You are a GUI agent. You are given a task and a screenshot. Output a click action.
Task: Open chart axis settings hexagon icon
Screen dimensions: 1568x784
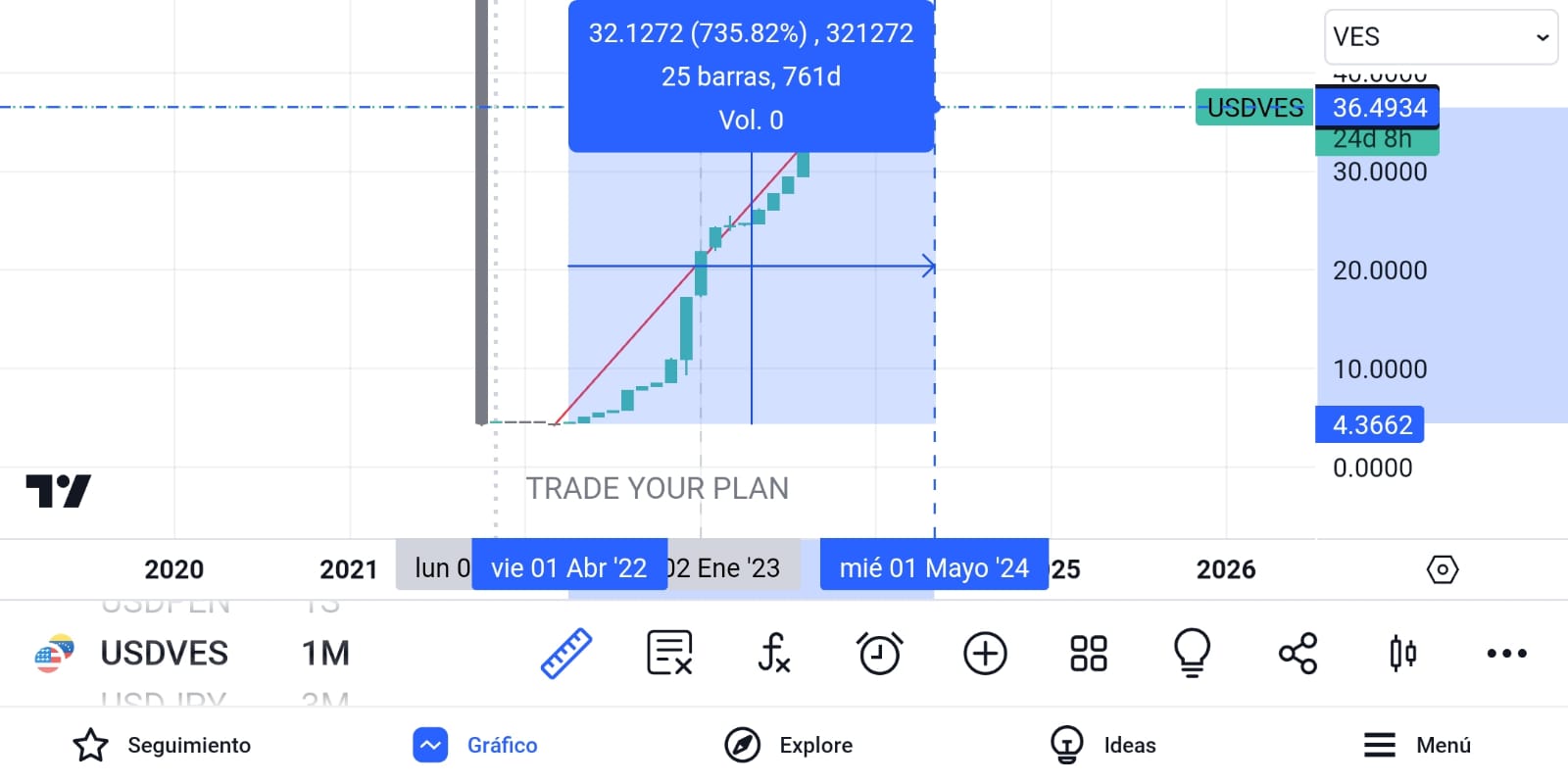pyautogui.click(x=1443, y=569)
